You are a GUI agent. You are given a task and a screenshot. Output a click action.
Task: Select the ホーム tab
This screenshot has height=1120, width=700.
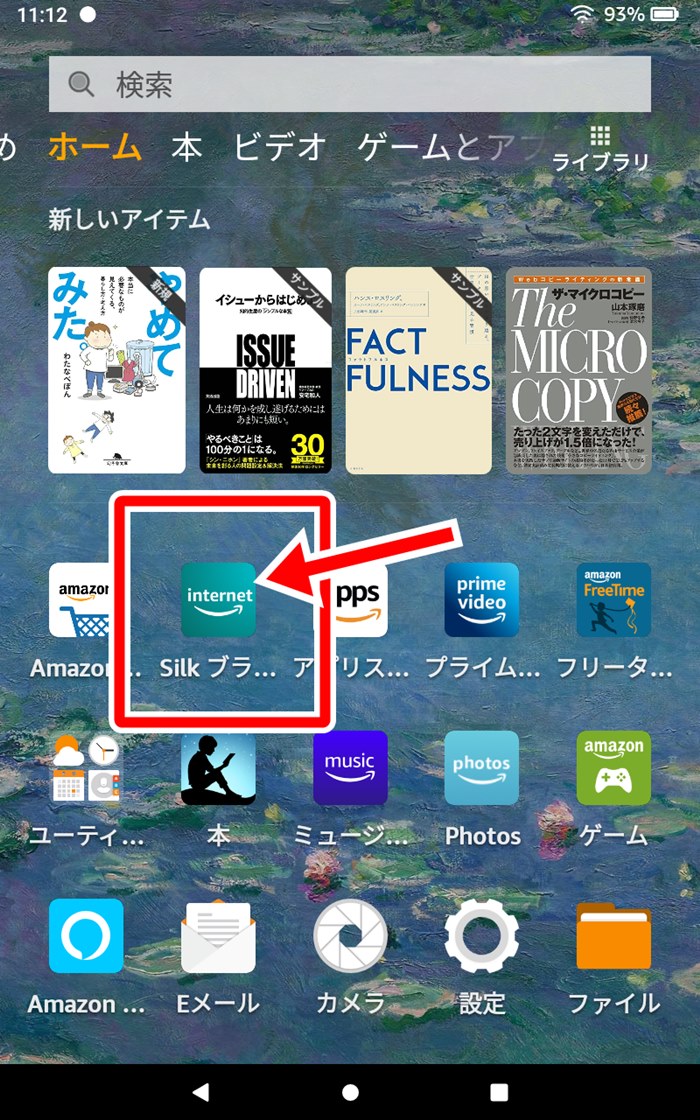tap(95, 148)
